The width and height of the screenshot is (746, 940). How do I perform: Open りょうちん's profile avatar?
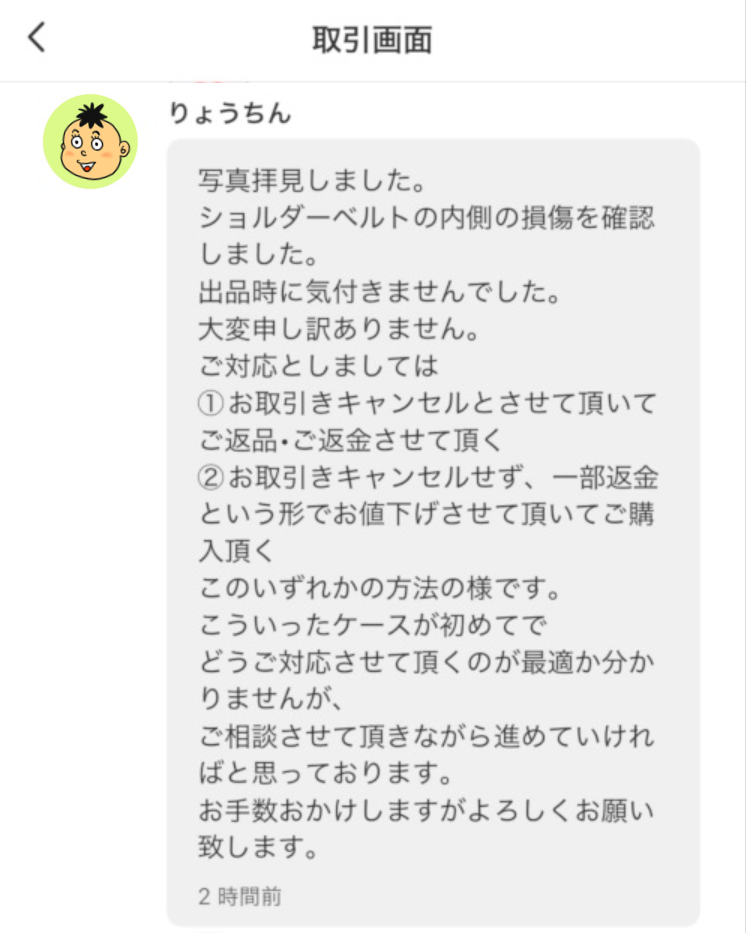90,142
